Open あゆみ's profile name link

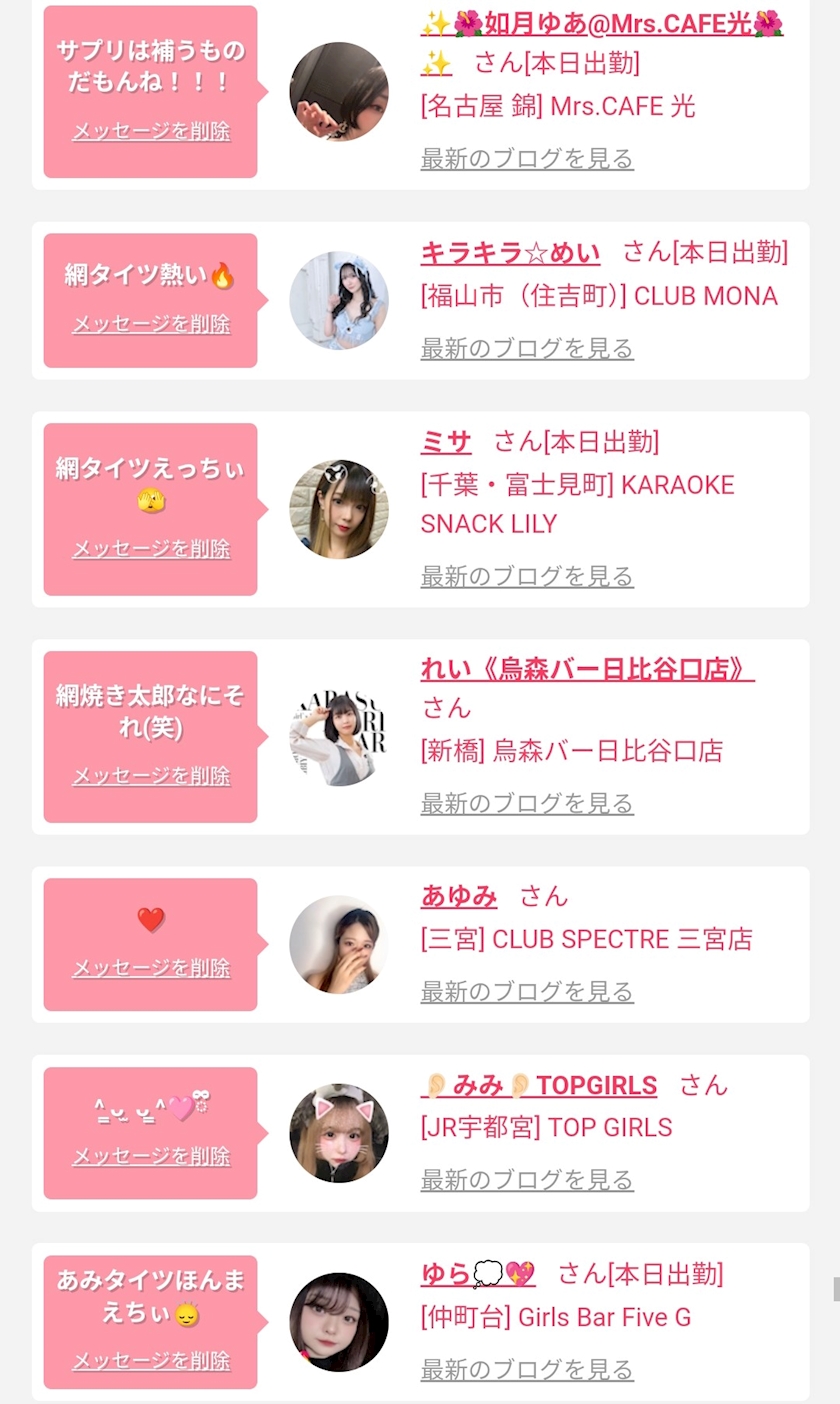[459, 896]
